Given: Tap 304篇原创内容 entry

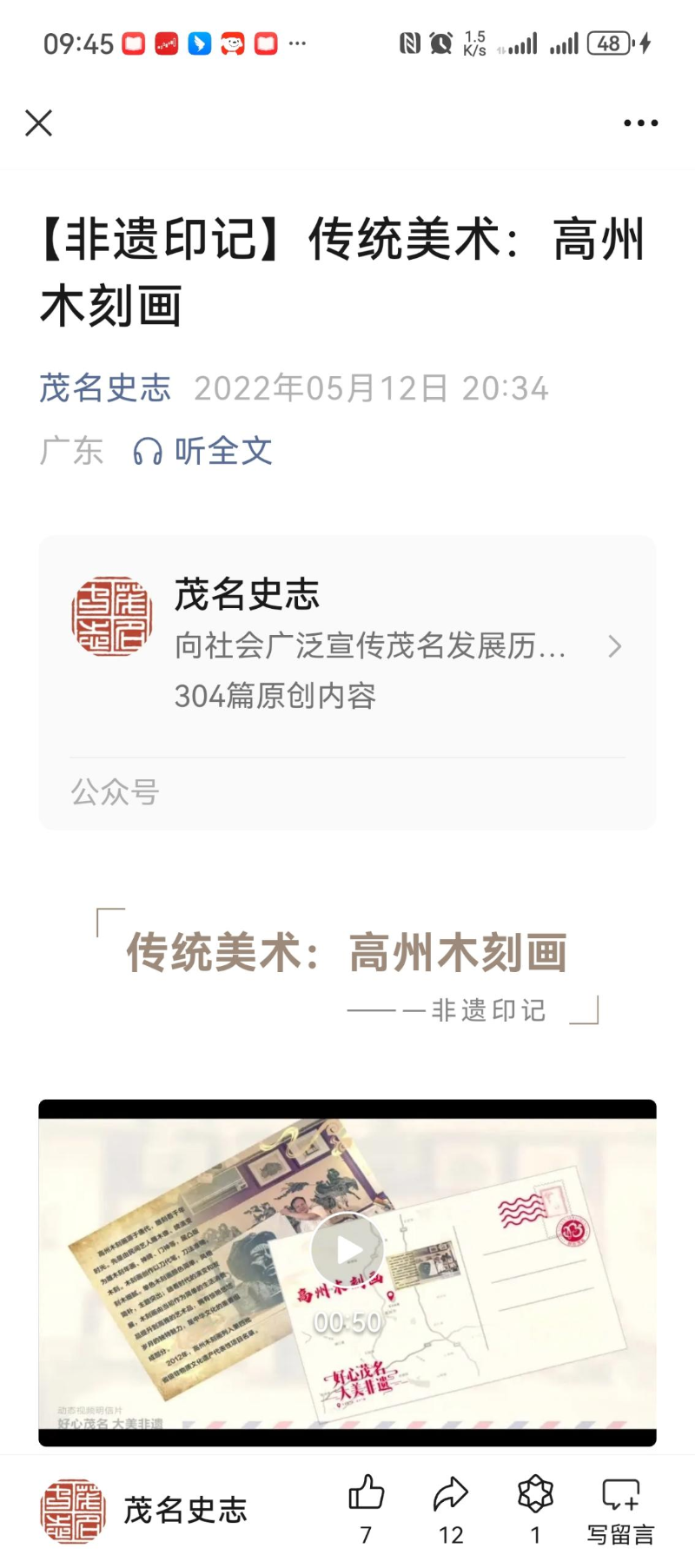Looking at the screenshot, I should point(275,698).
